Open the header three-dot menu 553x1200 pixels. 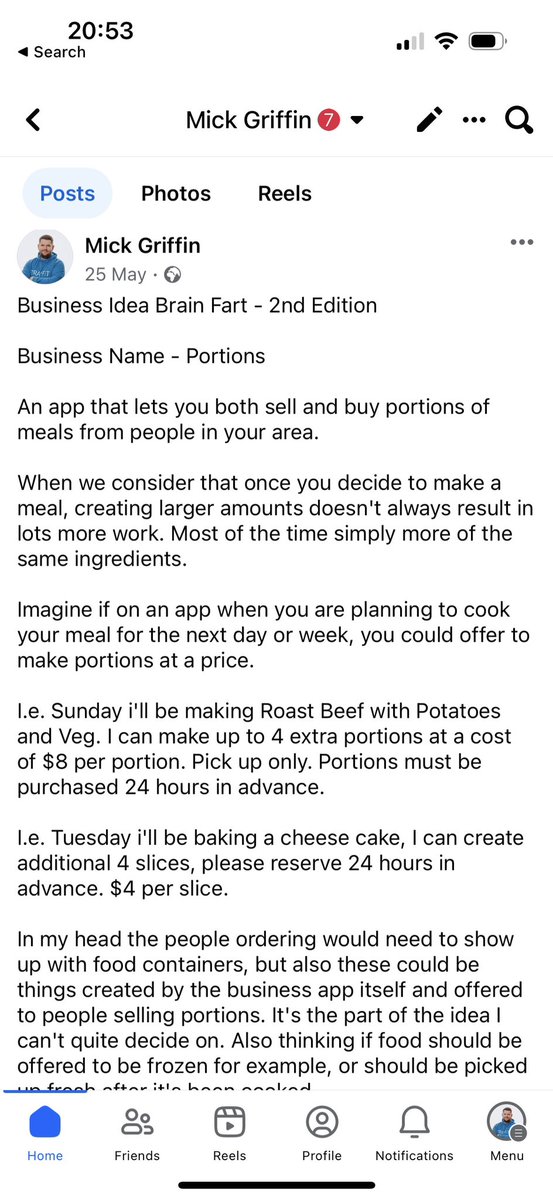[x=473, y=121]
